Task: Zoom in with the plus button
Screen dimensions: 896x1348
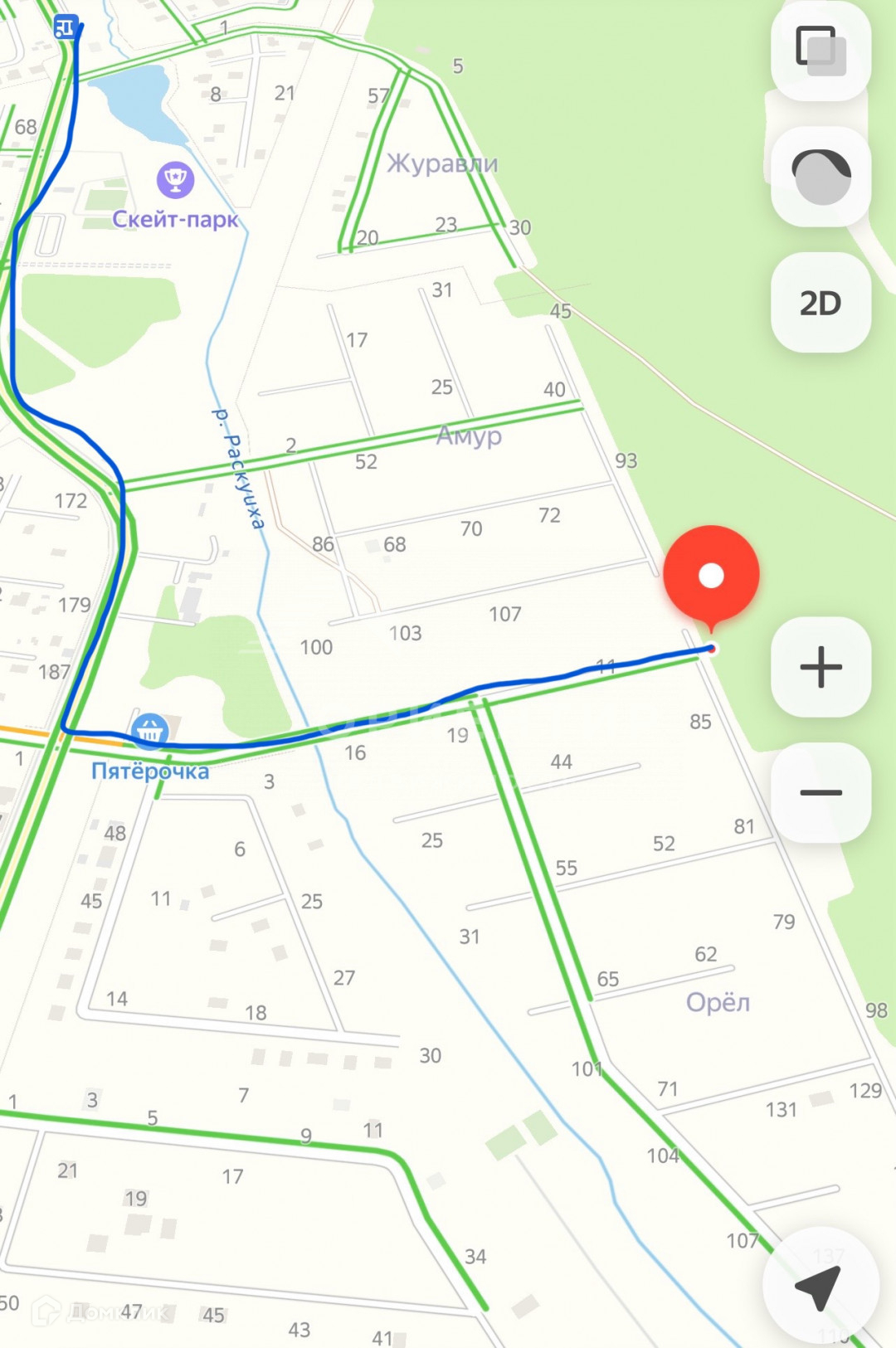Action: pyautogui.click(x=821, y=667)
